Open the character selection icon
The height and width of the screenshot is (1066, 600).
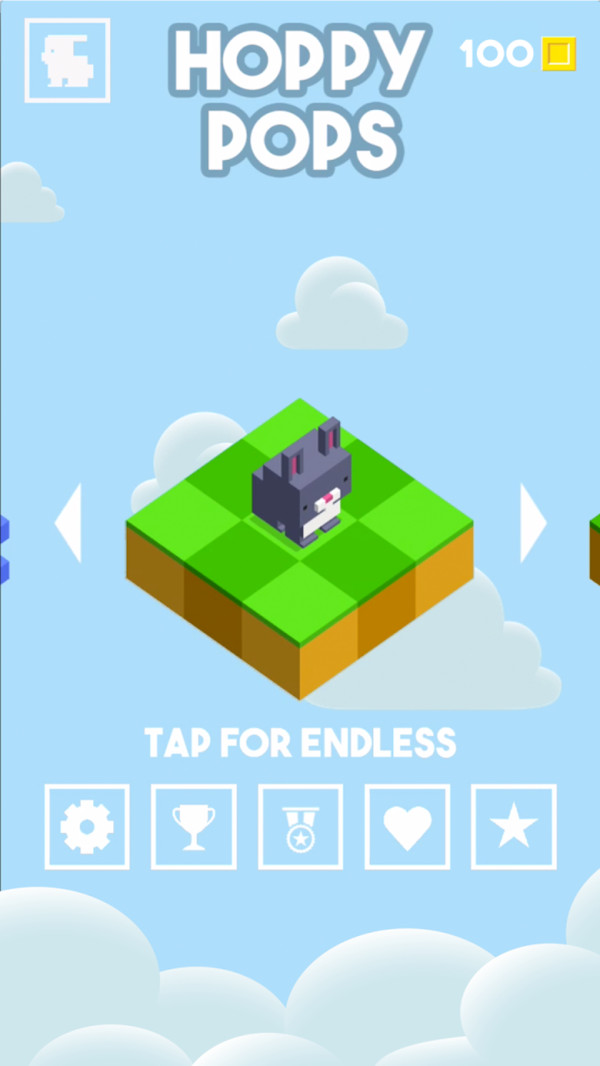[67, 60]
